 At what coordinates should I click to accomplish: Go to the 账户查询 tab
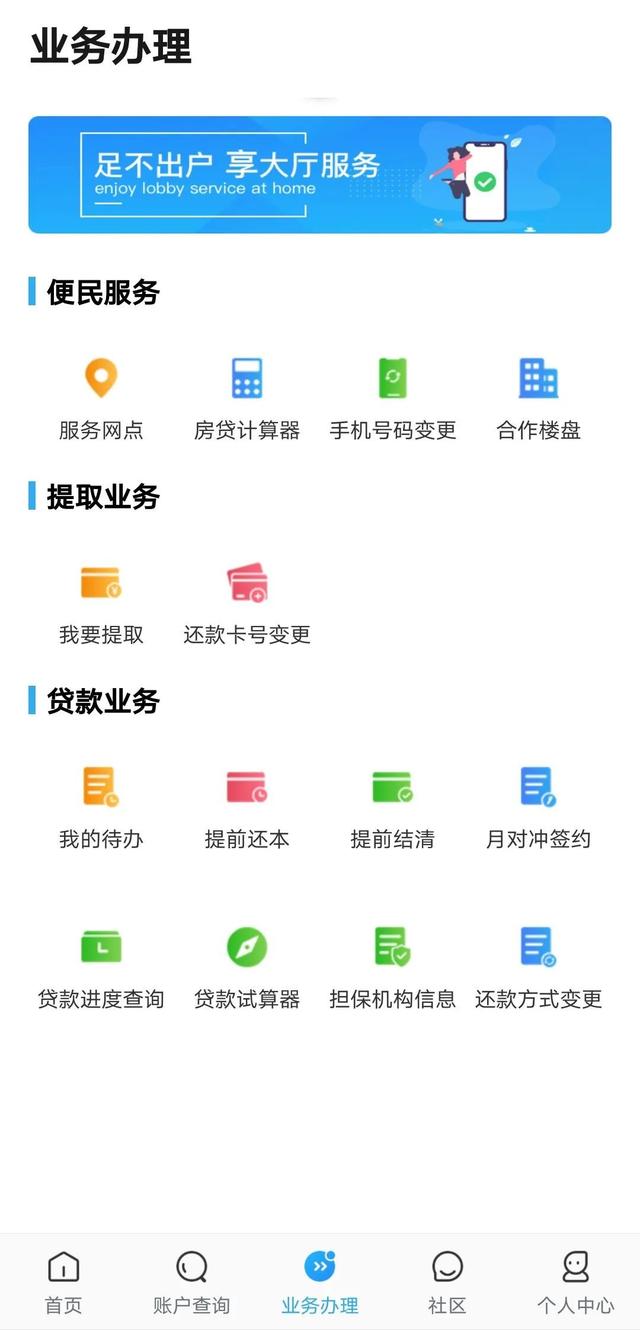pyautogui.click(x=192, y=1282)
